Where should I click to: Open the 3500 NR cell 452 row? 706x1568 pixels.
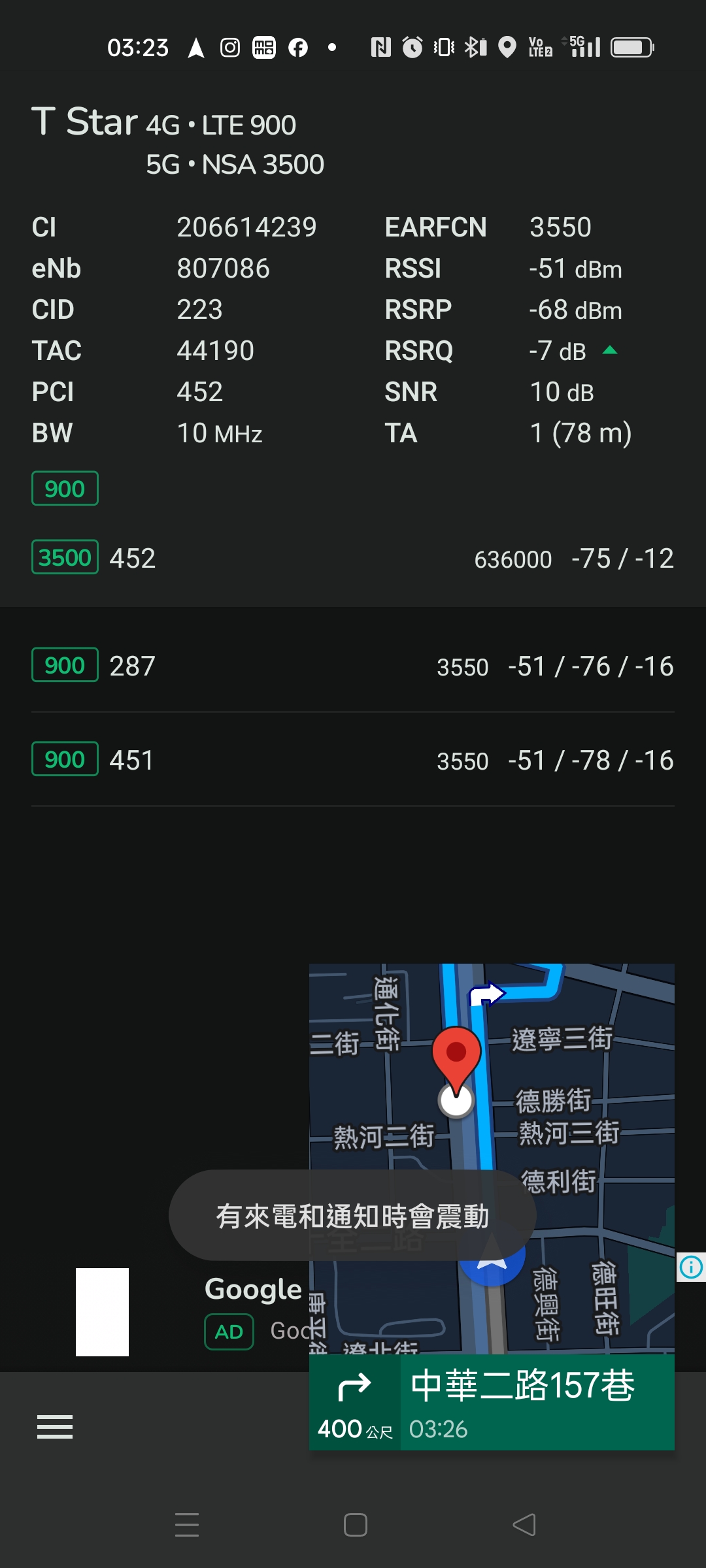353,558
